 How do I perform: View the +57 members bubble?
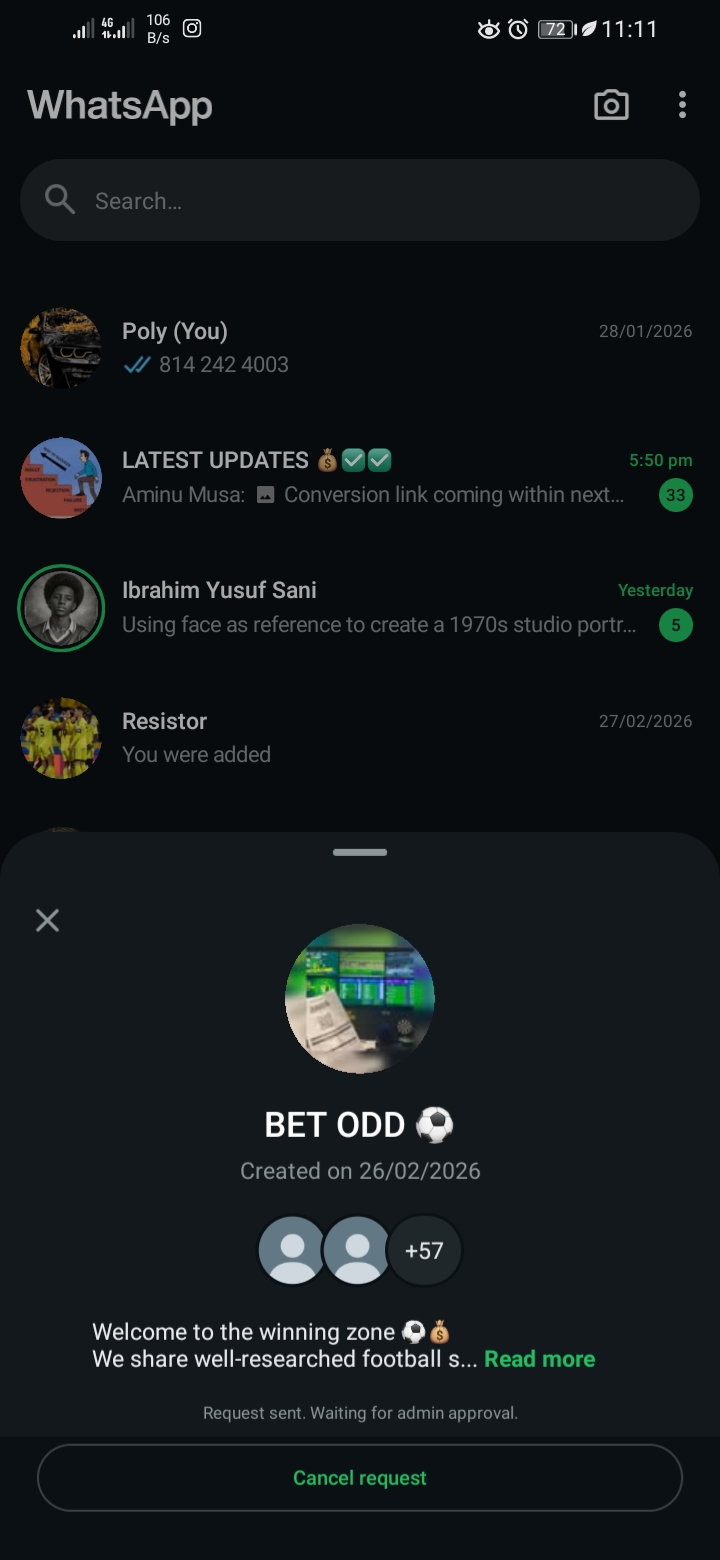pyautogui.click(x=424, y=1250)
